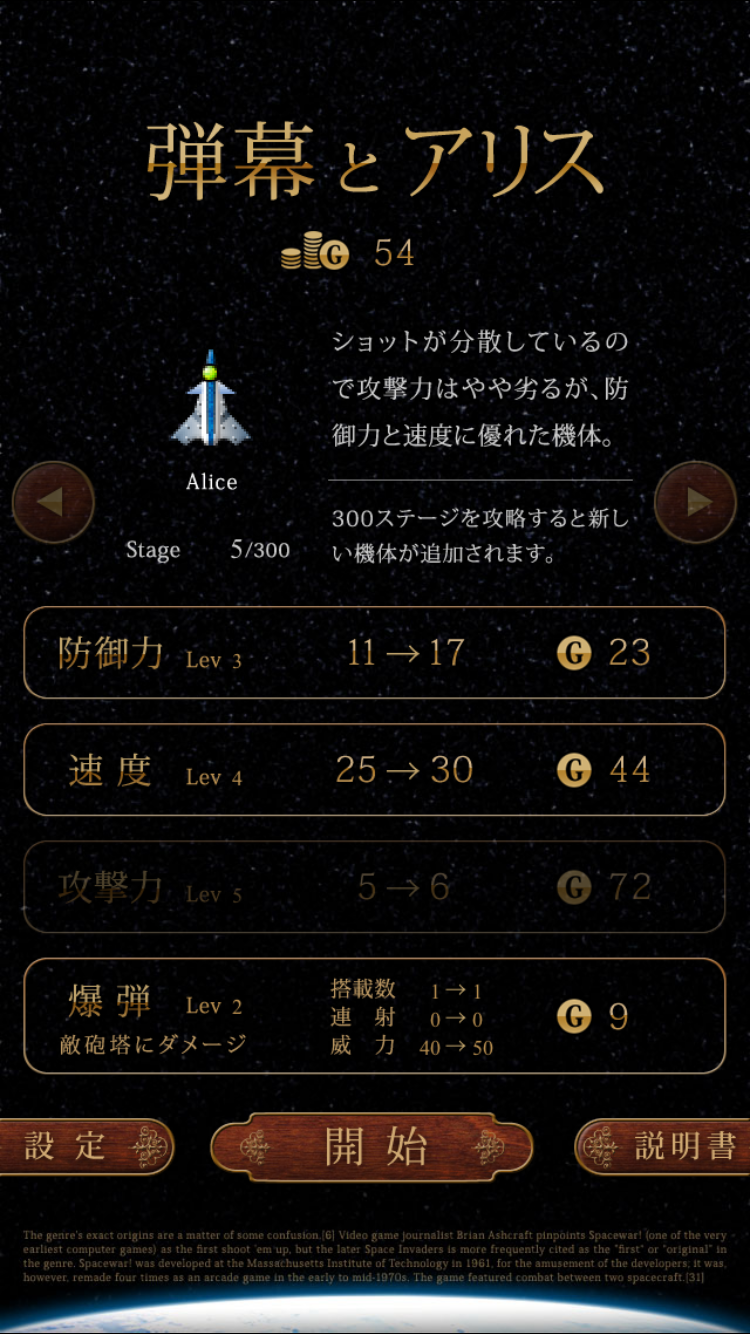Click the G coin icon in the 速度 row
Image resolution: width=750 pixels, height=1334 pixels.
574,770
